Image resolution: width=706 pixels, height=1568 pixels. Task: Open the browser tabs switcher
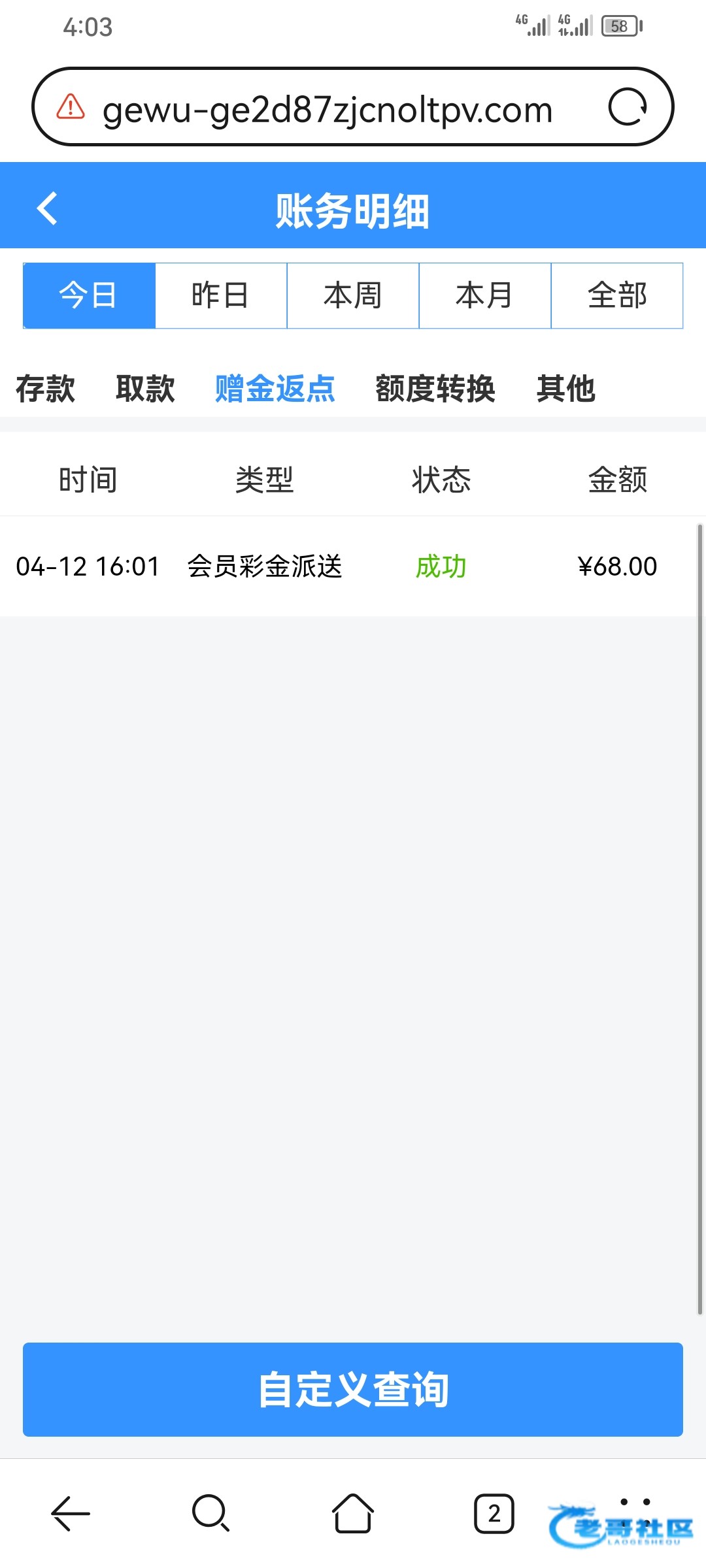coord(494,1512)
